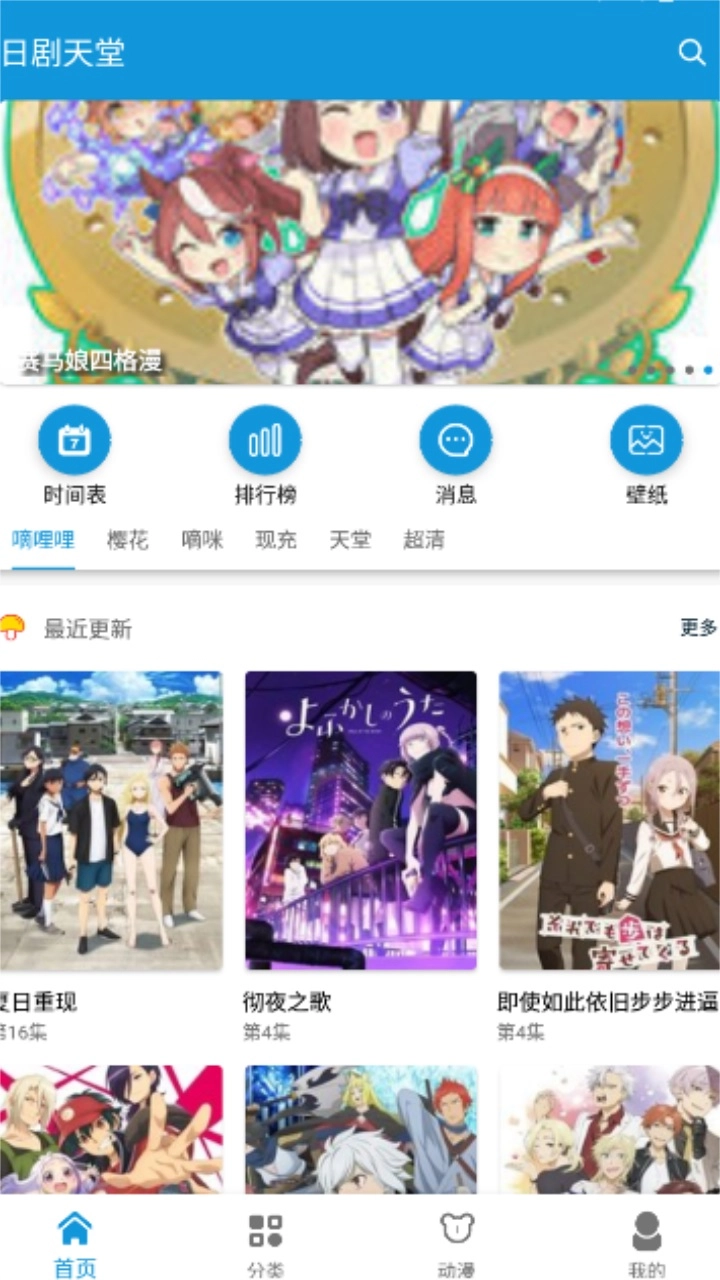The height and width of the screenshot is (1280, 720).
Task: Open the 排行榜 ranking icon
Action: point(264,438)
